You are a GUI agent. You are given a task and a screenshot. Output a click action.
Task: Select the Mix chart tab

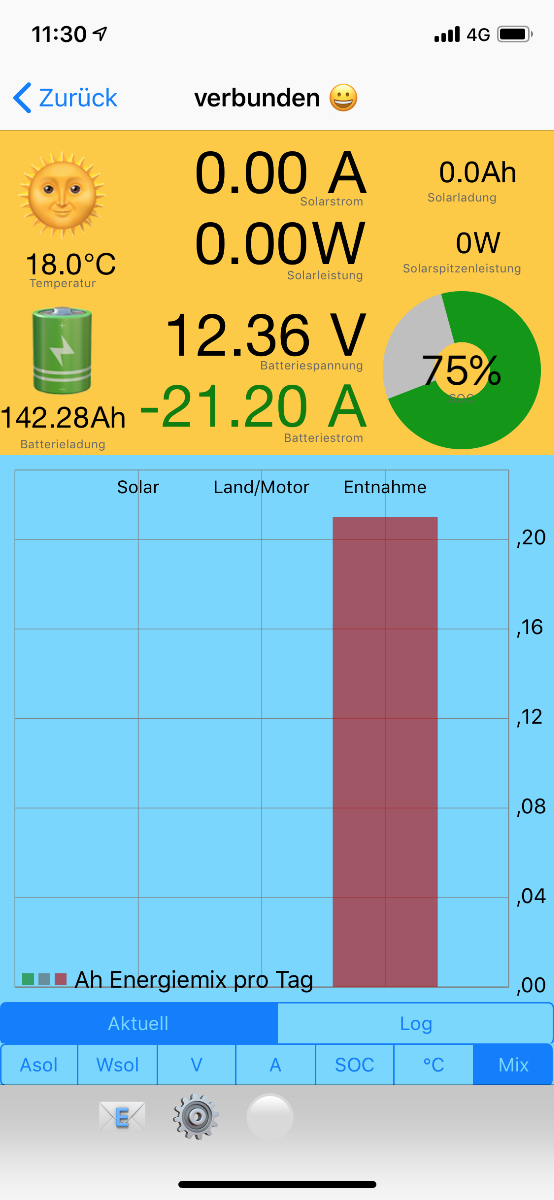tap(513, 1065)
